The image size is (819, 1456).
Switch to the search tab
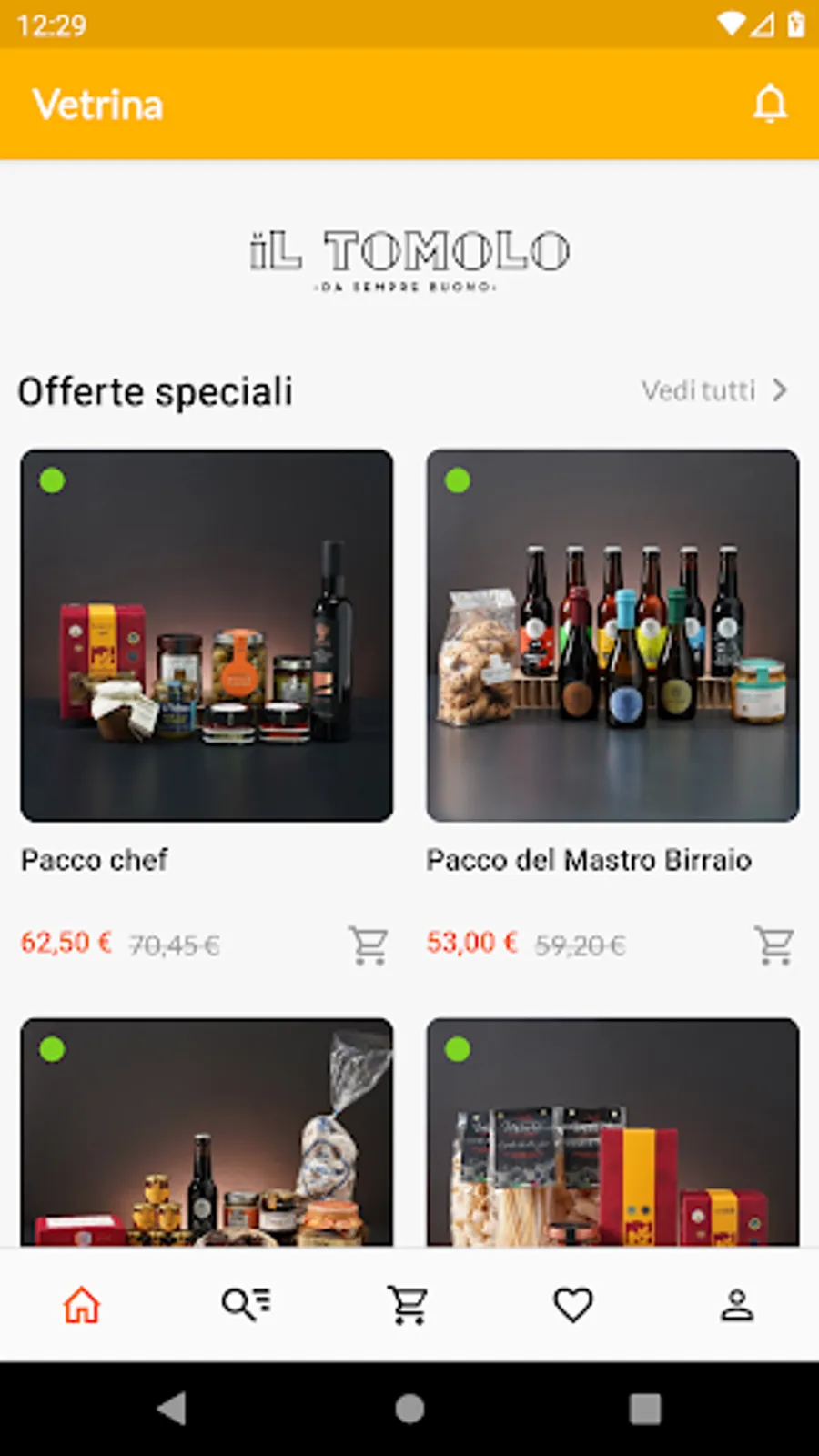pos(246,1305)
